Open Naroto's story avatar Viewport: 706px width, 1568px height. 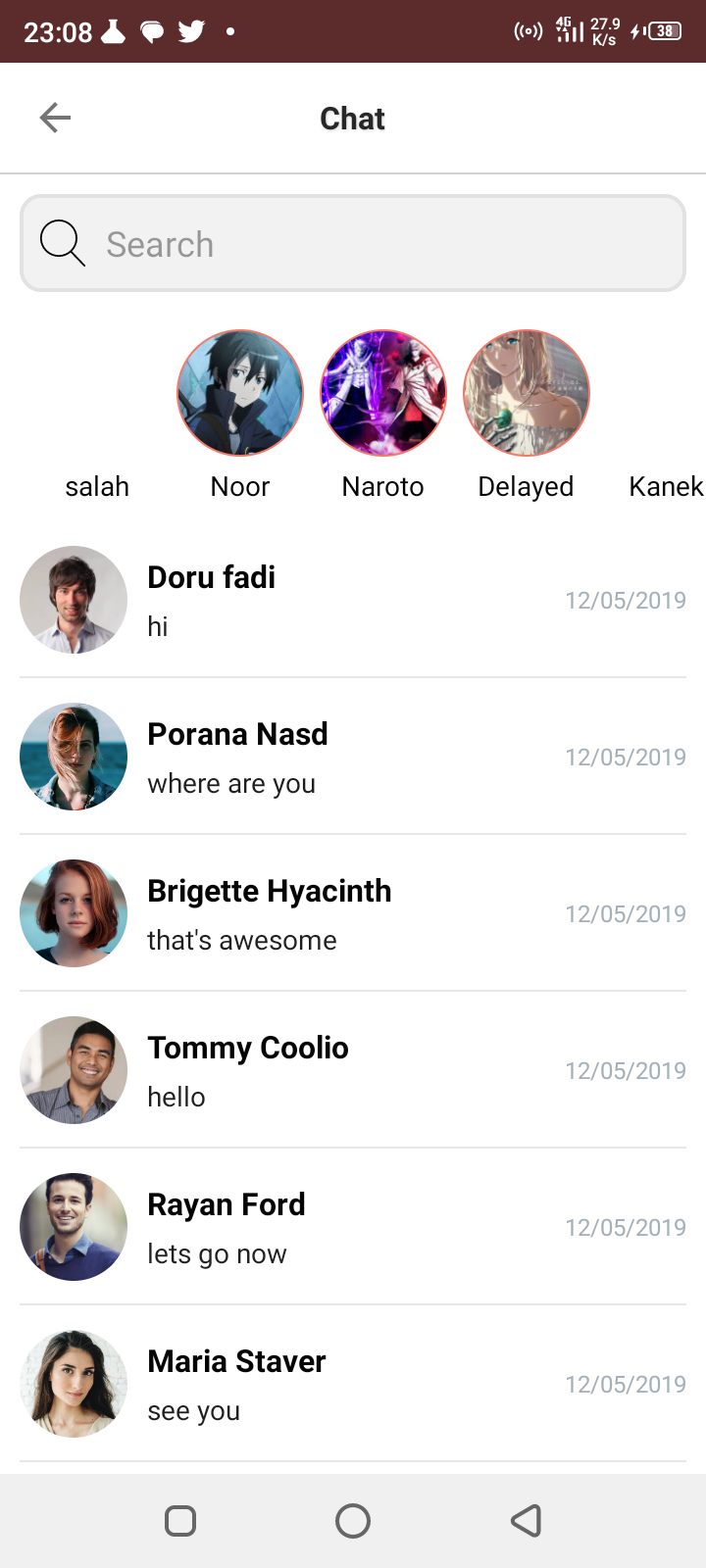[x=383, y=393]
